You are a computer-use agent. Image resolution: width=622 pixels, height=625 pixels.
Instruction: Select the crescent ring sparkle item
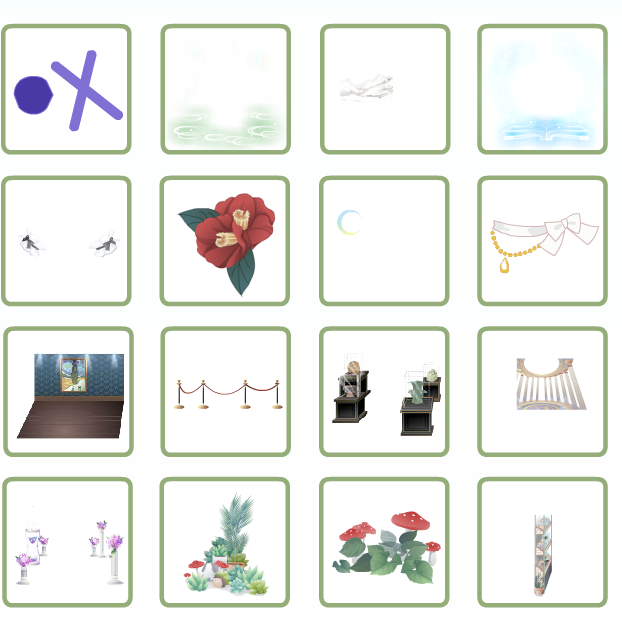[x=384, y=241]
